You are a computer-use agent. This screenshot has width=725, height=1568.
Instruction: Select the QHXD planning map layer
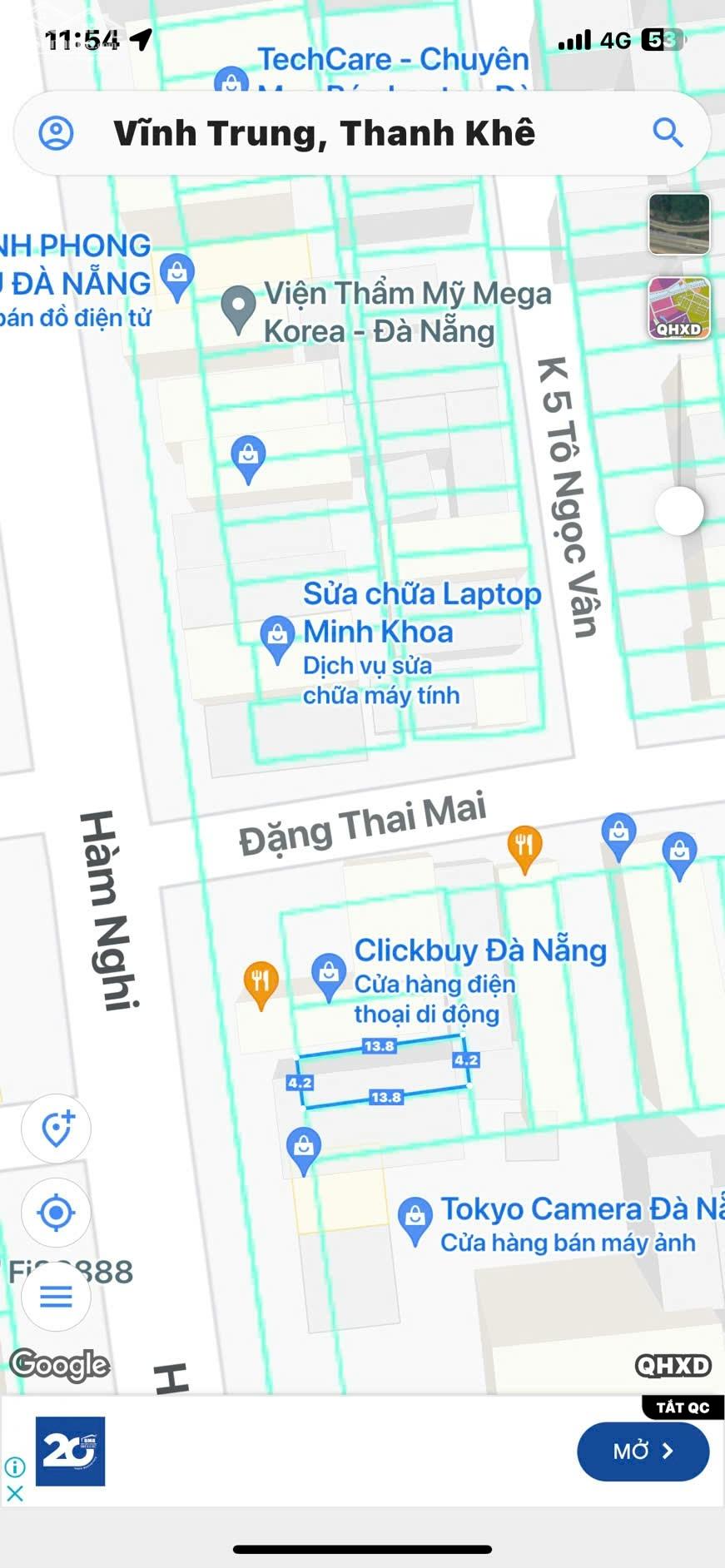(679, 308)
